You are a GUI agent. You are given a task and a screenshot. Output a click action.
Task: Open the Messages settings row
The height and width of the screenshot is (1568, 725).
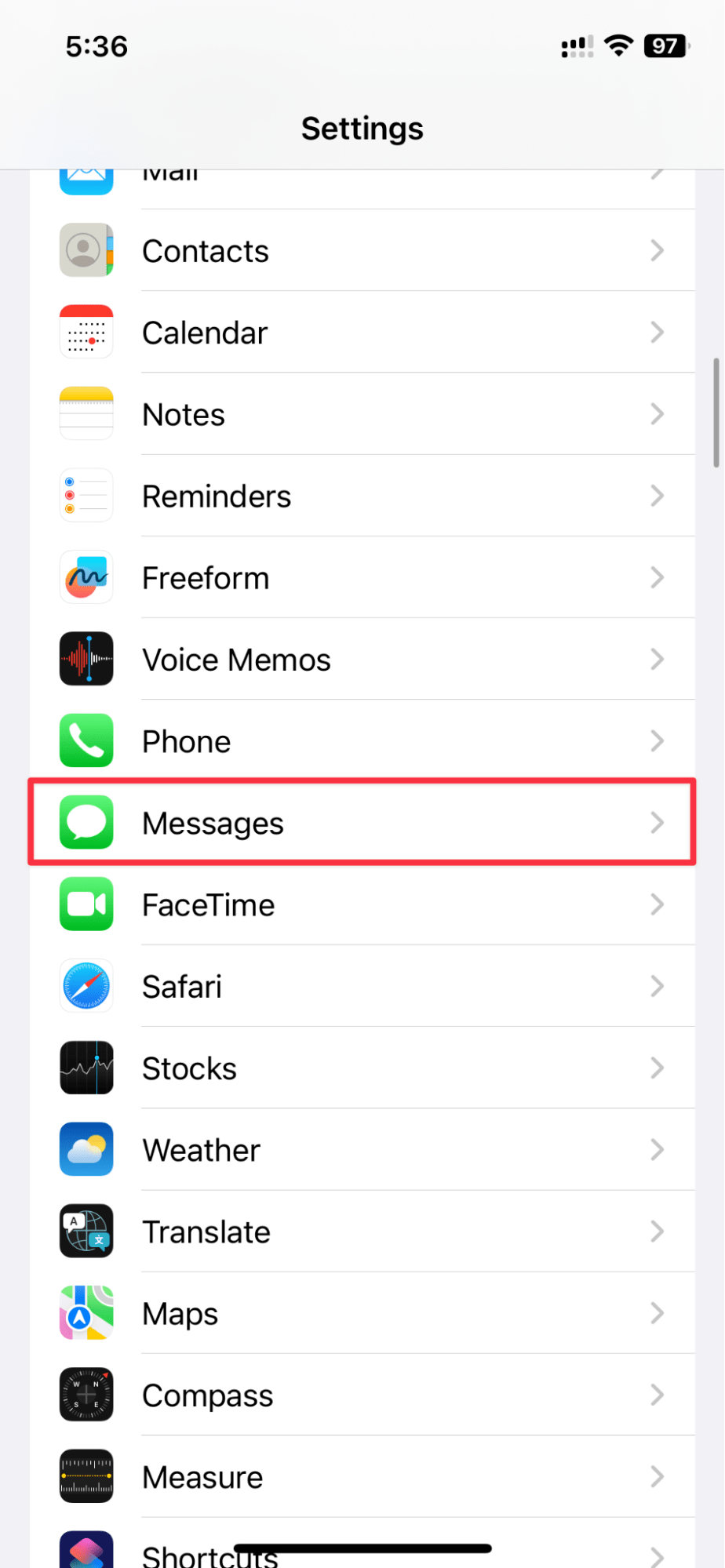coord(362,823)
